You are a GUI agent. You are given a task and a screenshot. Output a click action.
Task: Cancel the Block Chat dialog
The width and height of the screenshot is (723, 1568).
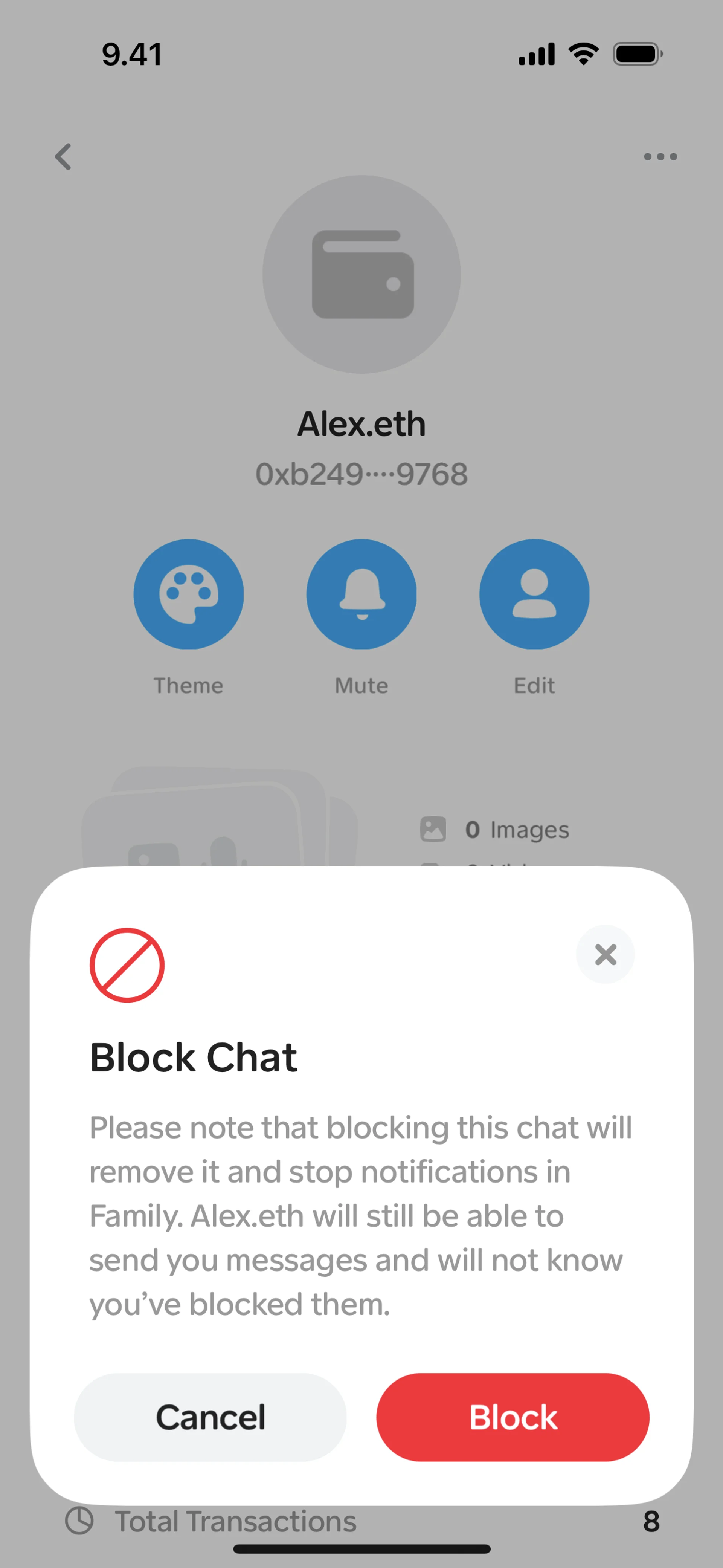[x=210, y=1418]
